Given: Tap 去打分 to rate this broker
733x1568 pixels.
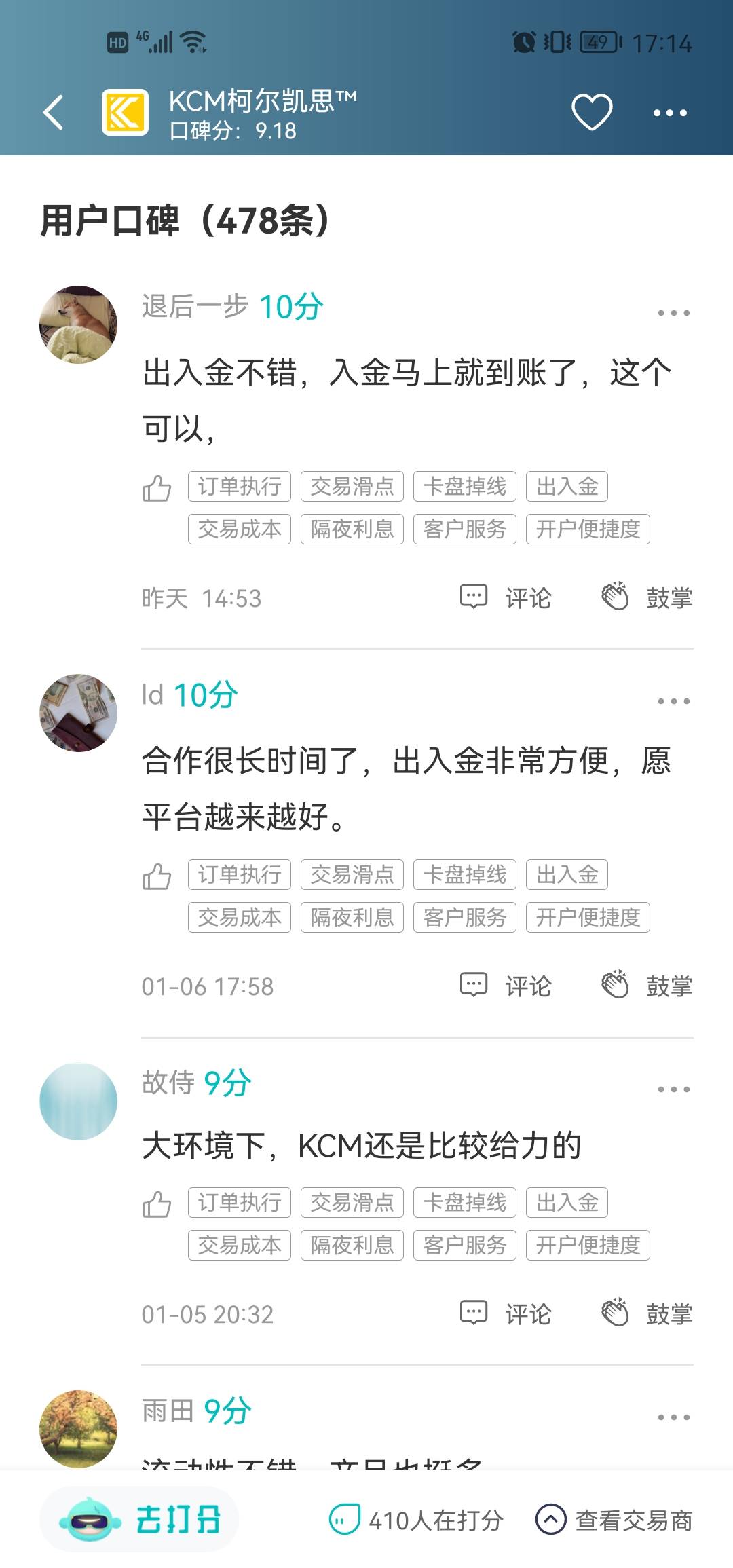Looking at the screenshot, I should click(140, 1519).
